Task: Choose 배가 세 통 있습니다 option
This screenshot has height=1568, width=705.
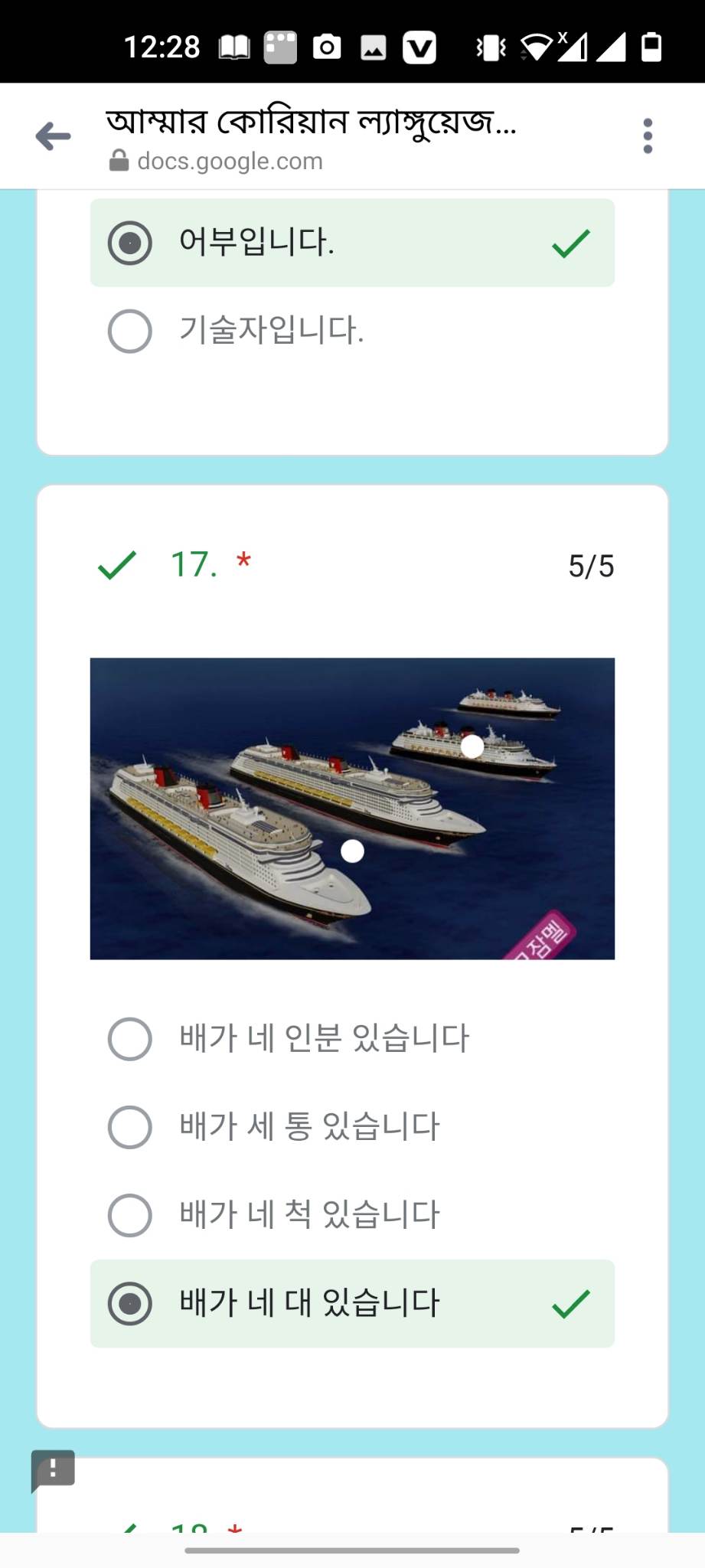Action: (352, 1127)
